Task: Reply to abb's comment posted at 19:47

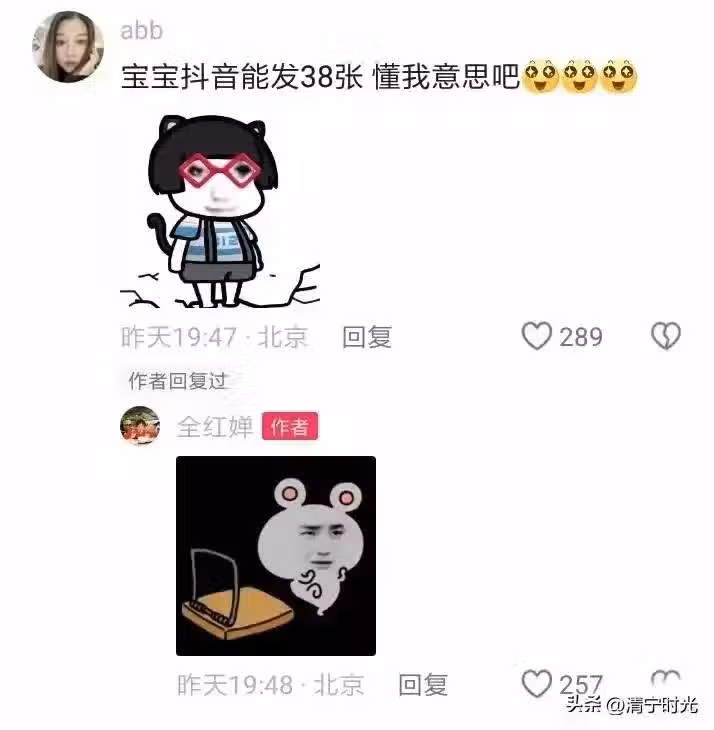Action: pos(367,337)
